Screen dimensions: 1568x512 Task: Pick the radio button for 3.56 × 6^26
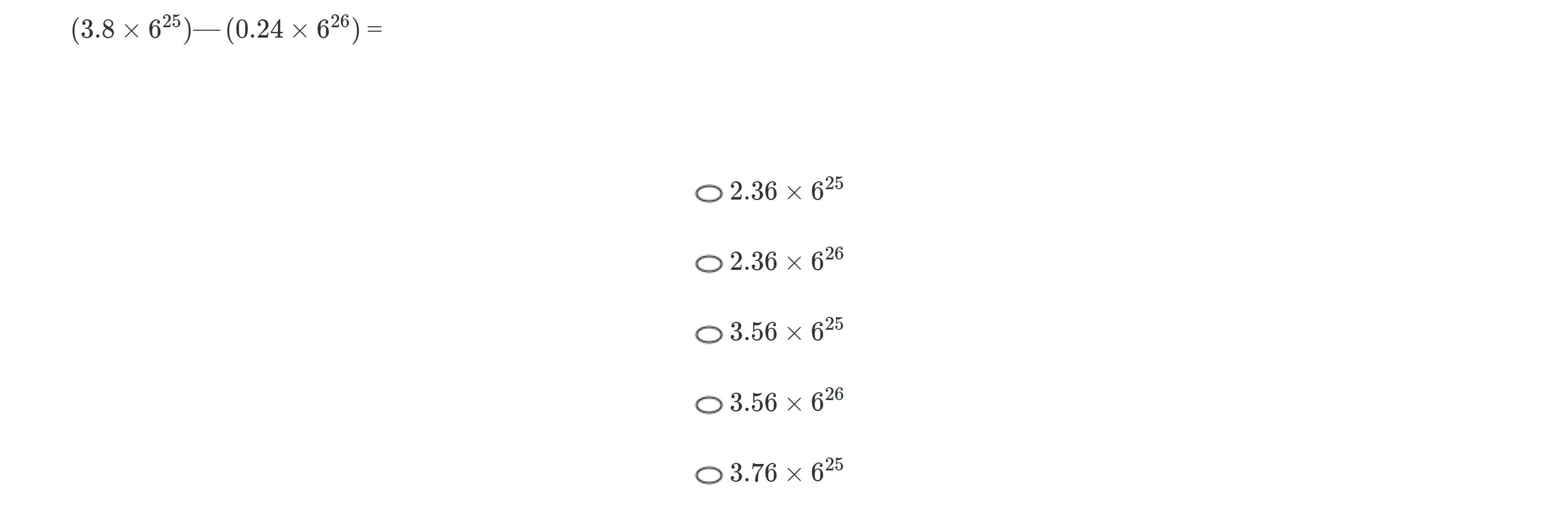(x=709, y=405)
